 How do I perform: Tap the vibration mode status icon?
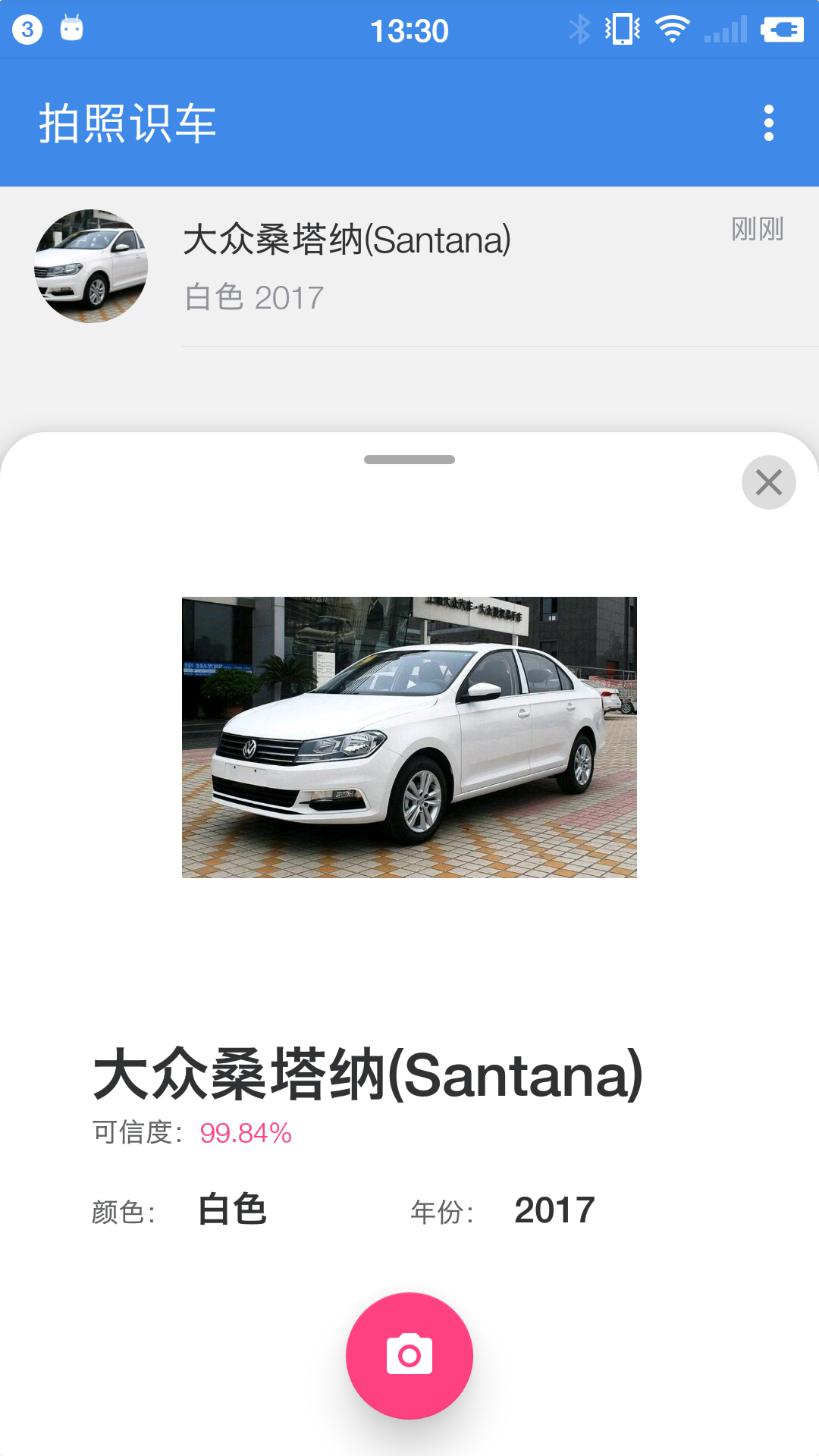coord(622,29)
